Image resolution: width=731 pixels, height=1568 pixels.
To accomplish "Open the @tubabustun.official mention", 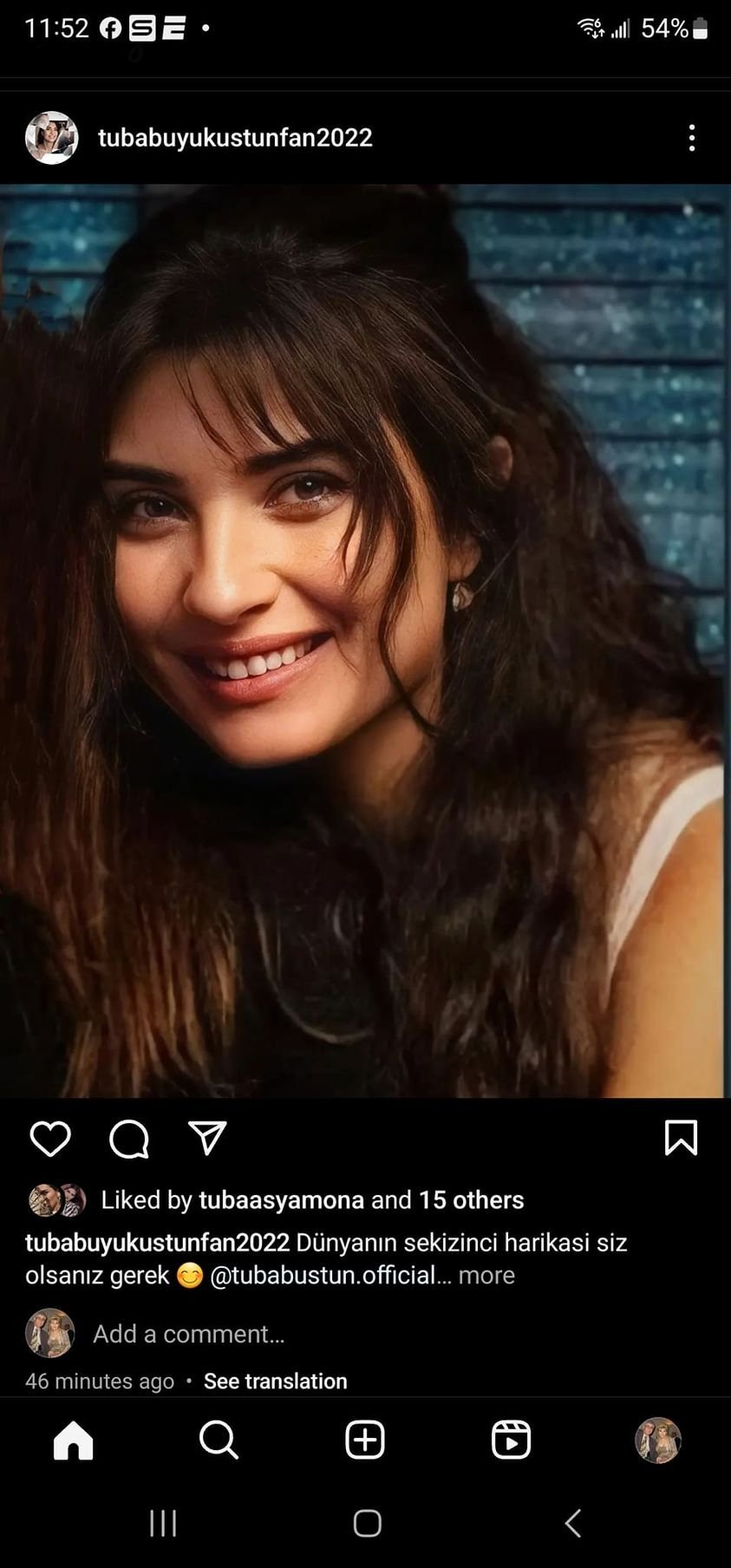I will click(322, 1276).
